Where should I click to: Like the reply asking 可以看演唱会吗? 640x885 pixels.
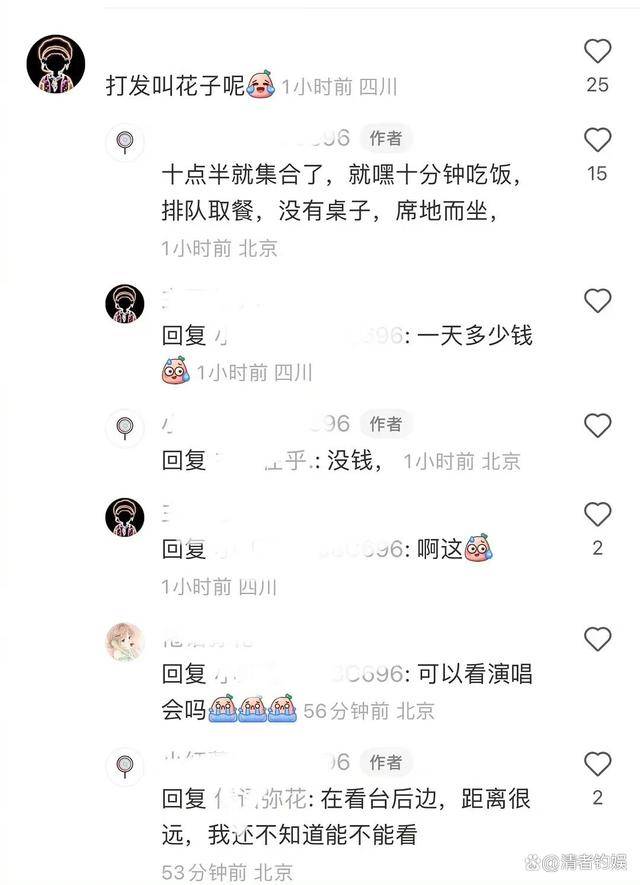pos(597,640)
